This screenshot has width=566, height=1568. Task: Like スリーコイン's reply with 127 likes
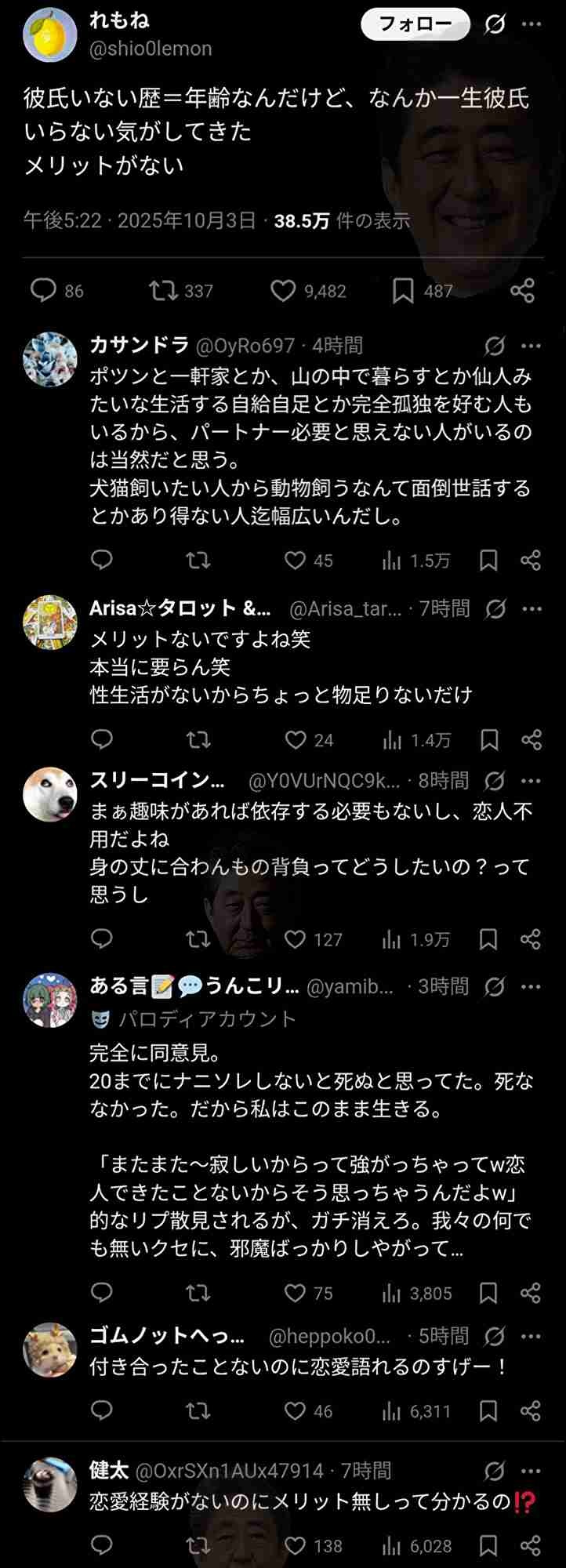click(295, 938)
